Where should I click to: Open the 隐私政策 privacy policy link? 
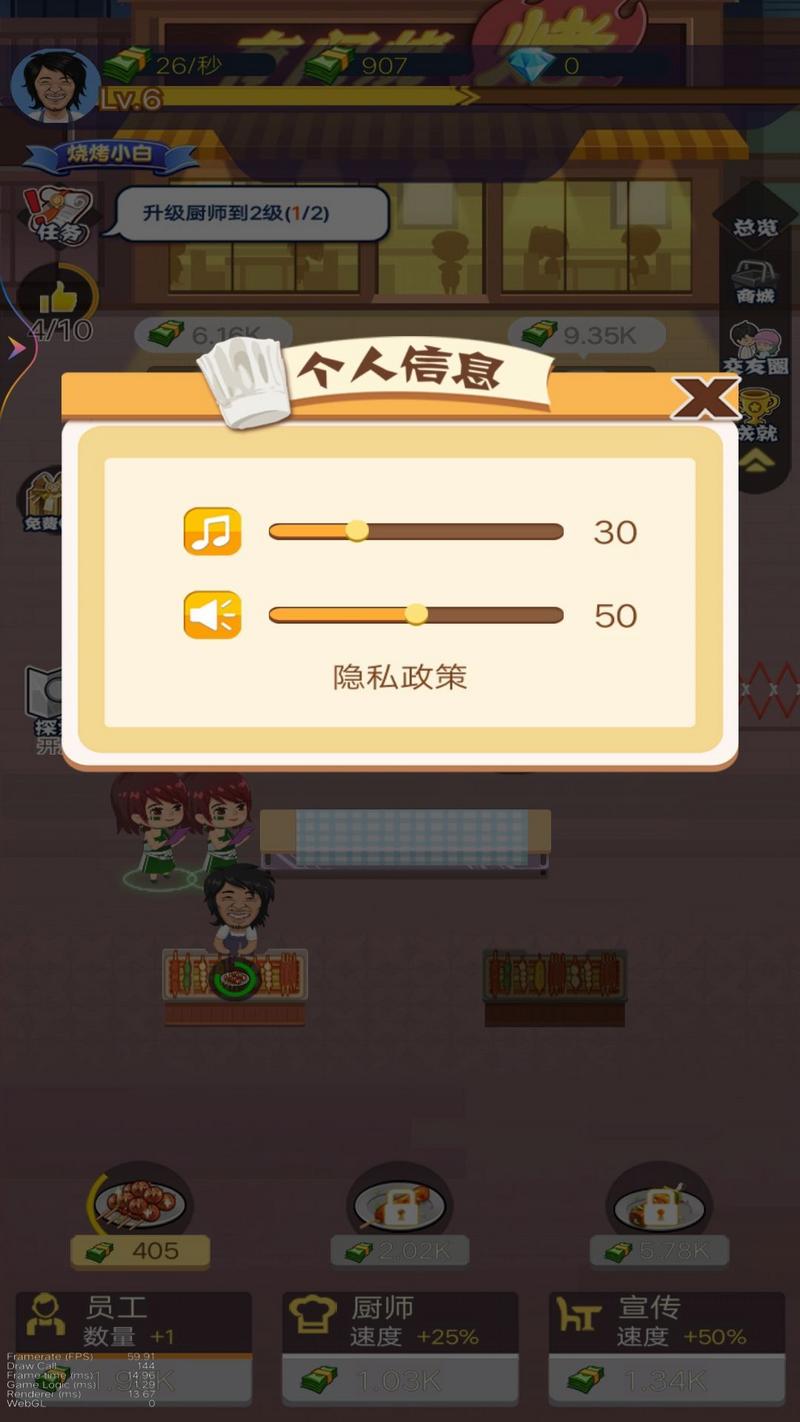(400, 678)
